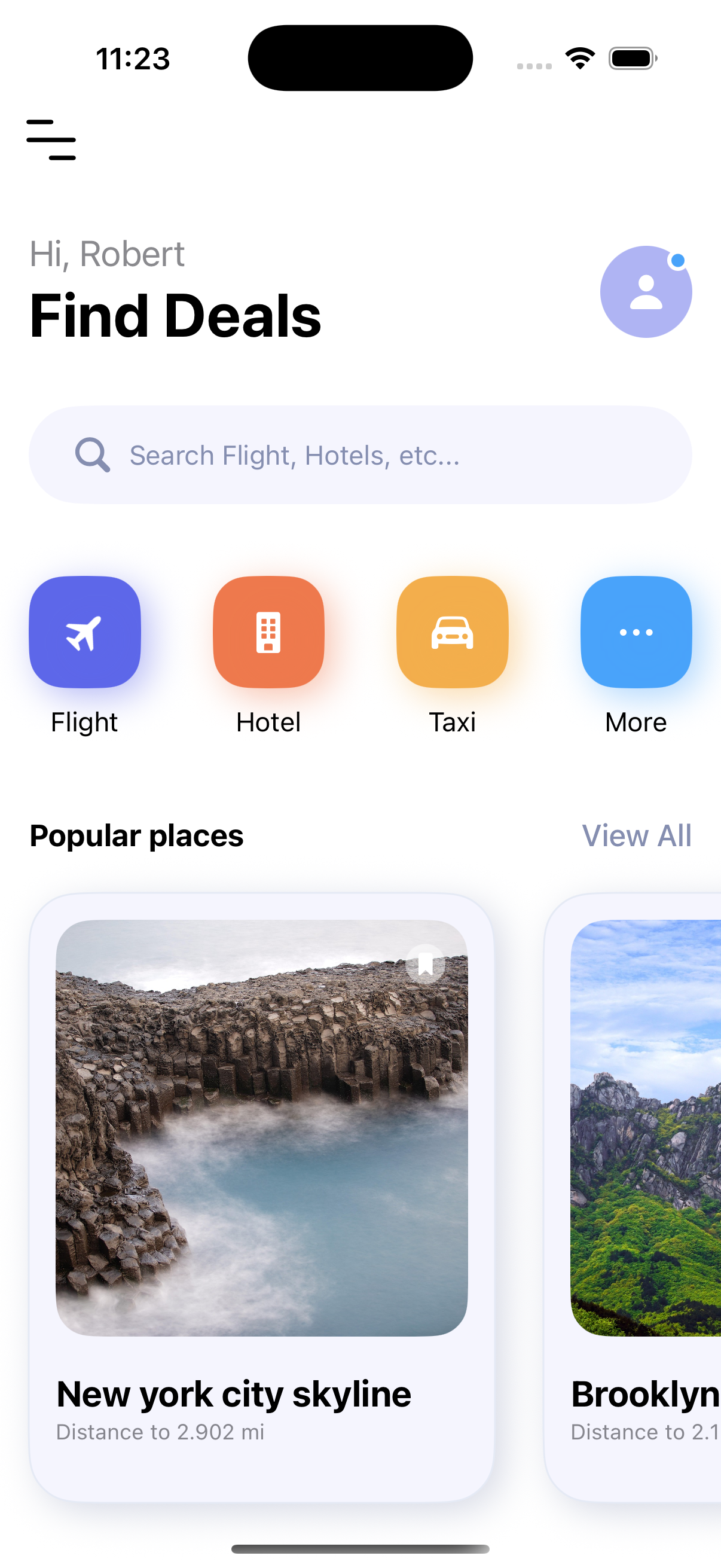Bookmark New york city skyline
Image resolution: width=721 pixels, height=1568 pixels.
coord(425,963)
